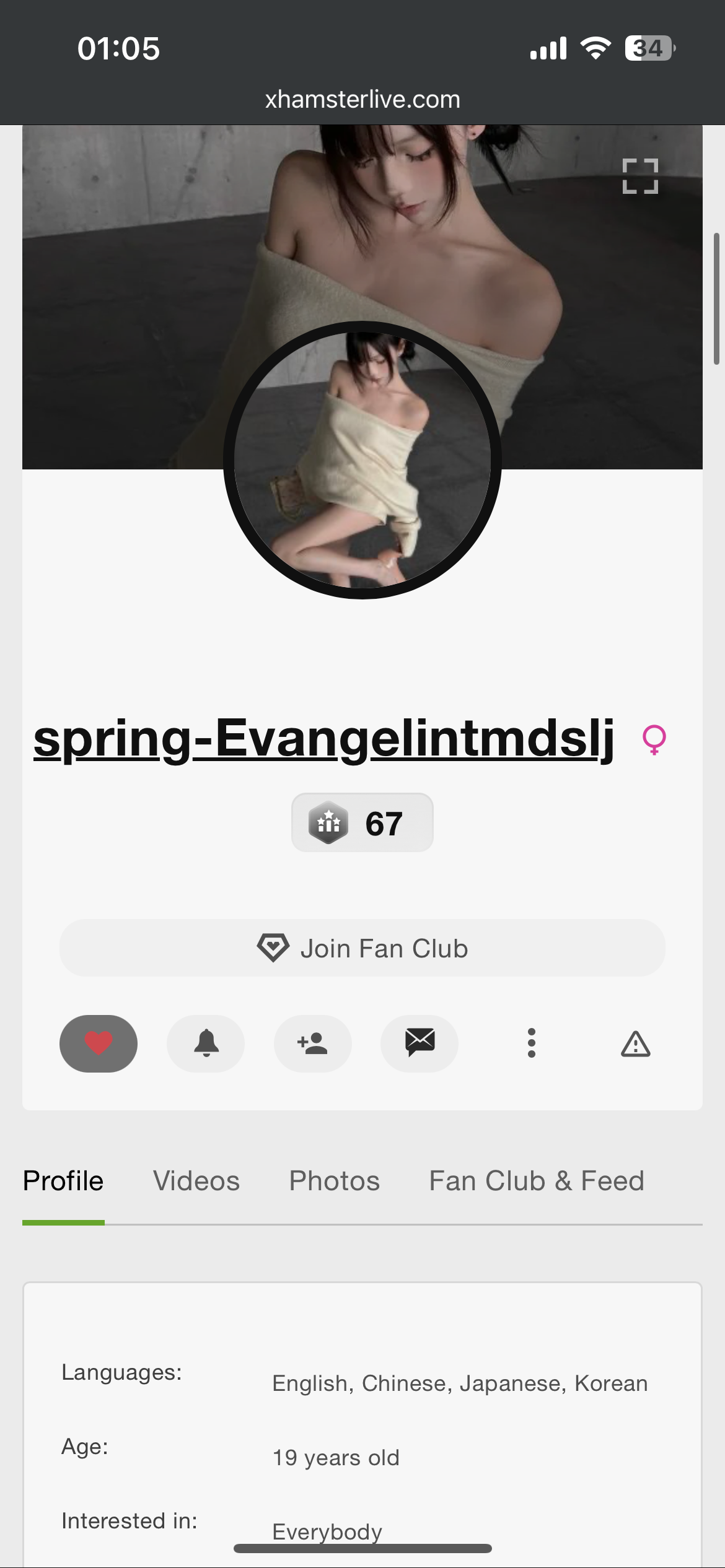
Task: Select the Profile tab
Action: click(63, 1181)
